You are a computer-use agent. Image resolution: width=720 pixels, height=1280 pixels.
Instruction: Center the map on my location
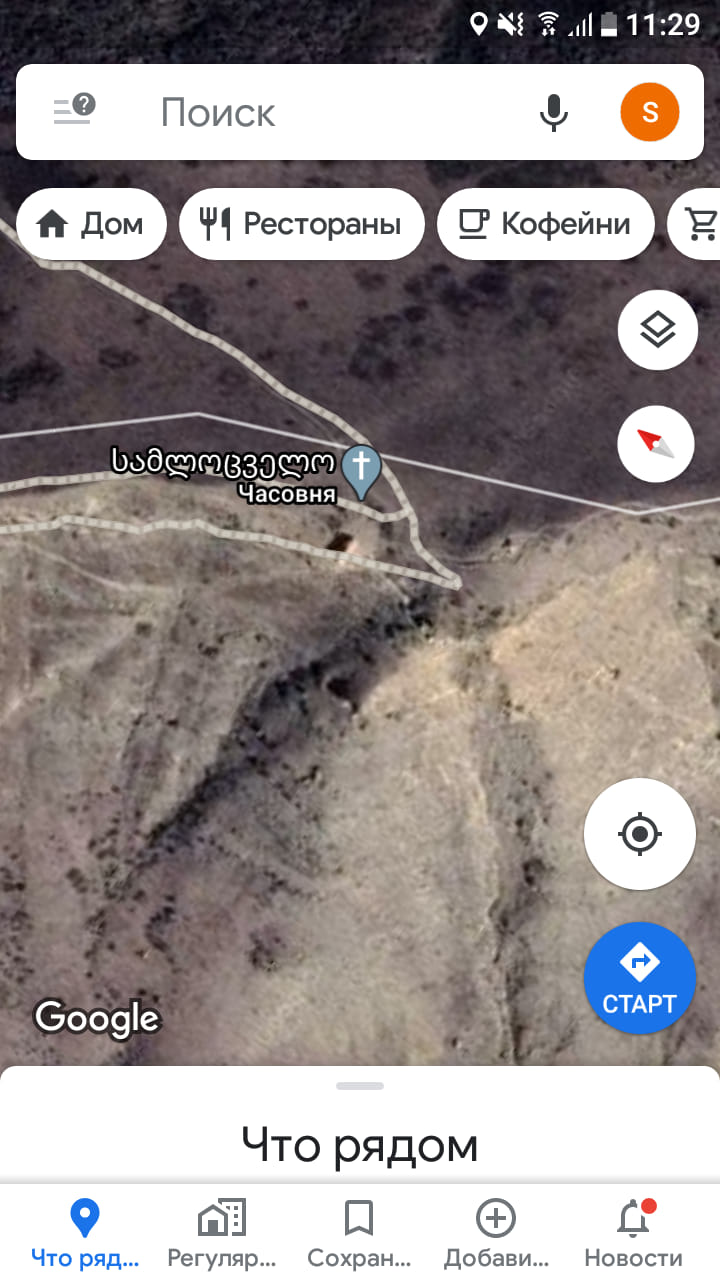pyautogui.click(x=640, y=833)
